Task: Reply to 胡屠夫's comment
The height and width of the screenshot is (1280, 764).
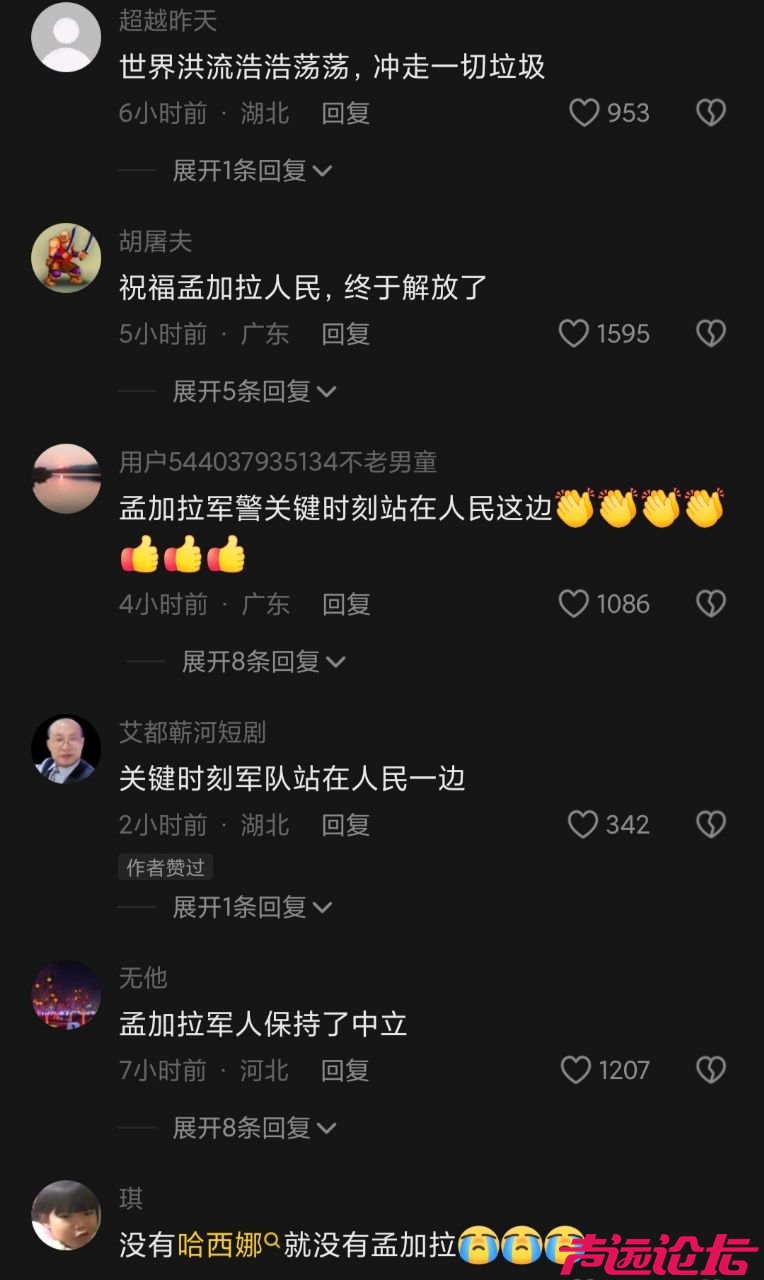Action: 345,334
